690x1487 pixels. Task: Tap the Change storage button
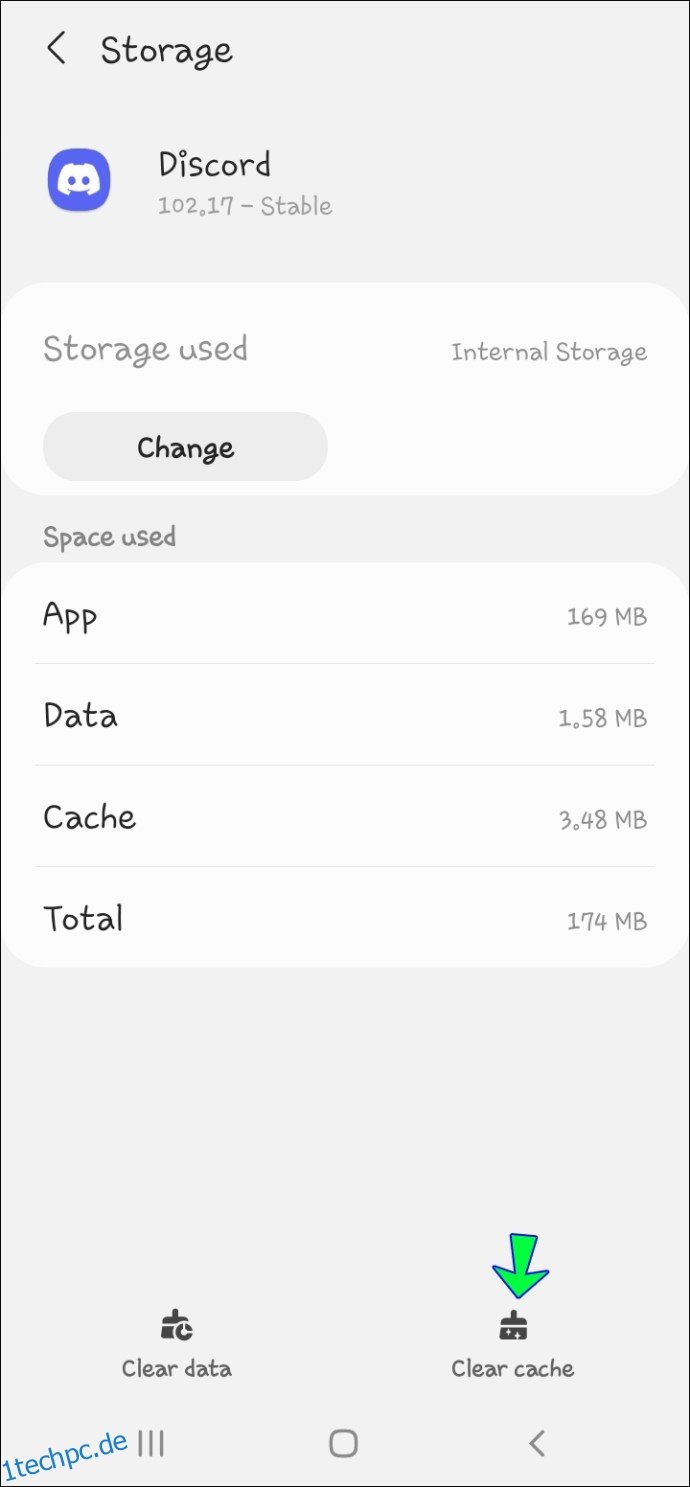click(185, 447)
